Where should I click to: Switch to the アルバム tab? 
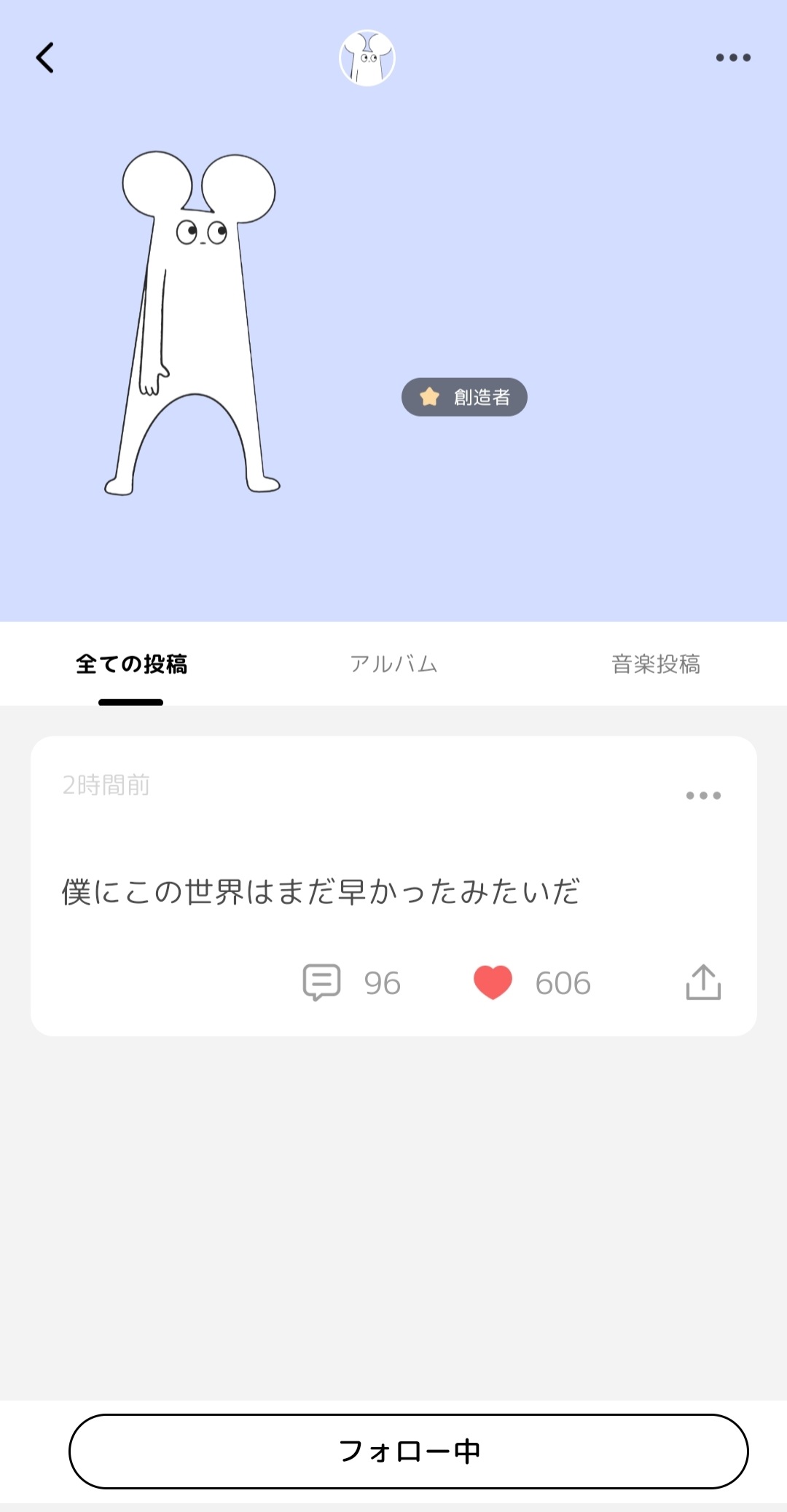click(x=393, y=664)
